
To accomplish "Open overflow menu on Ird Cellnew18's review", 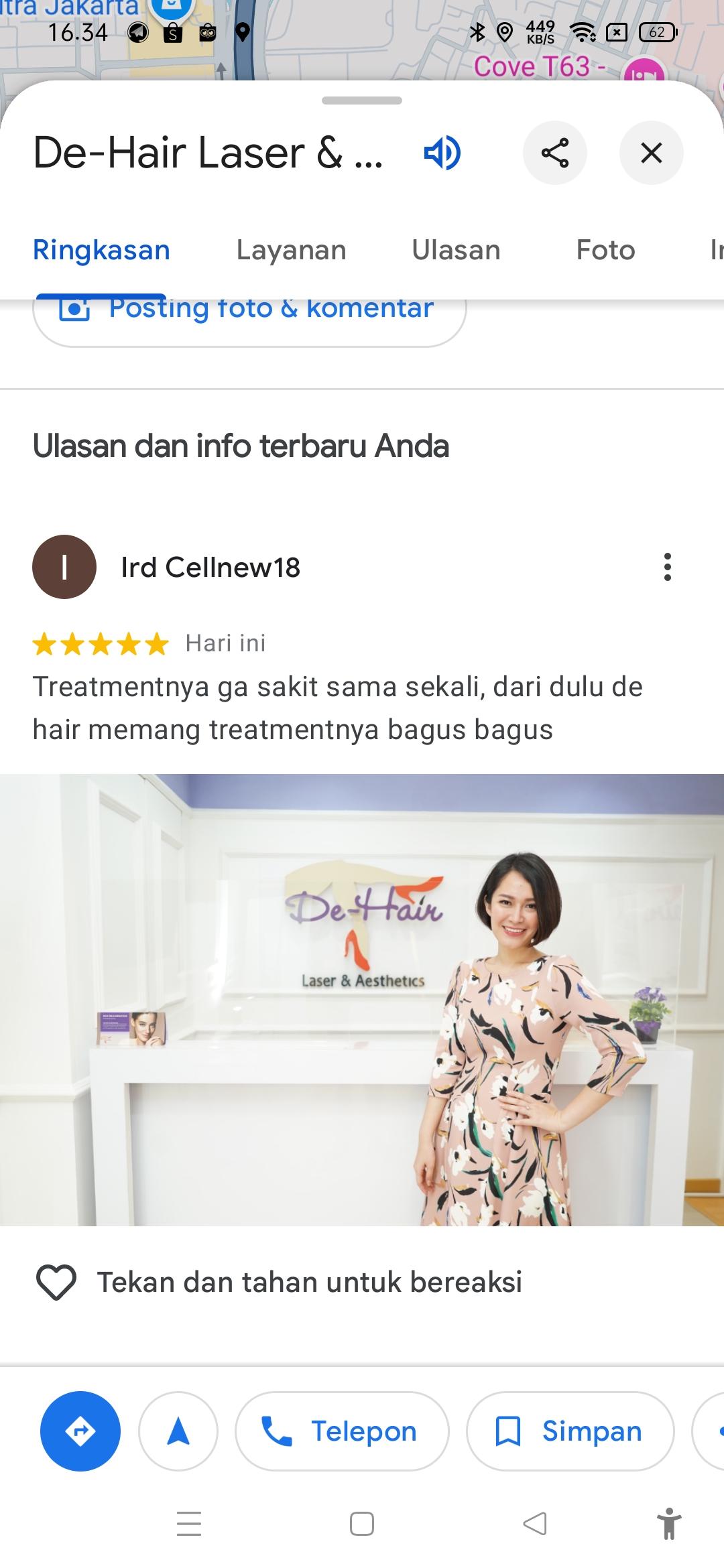I will [x=667, y=567].
